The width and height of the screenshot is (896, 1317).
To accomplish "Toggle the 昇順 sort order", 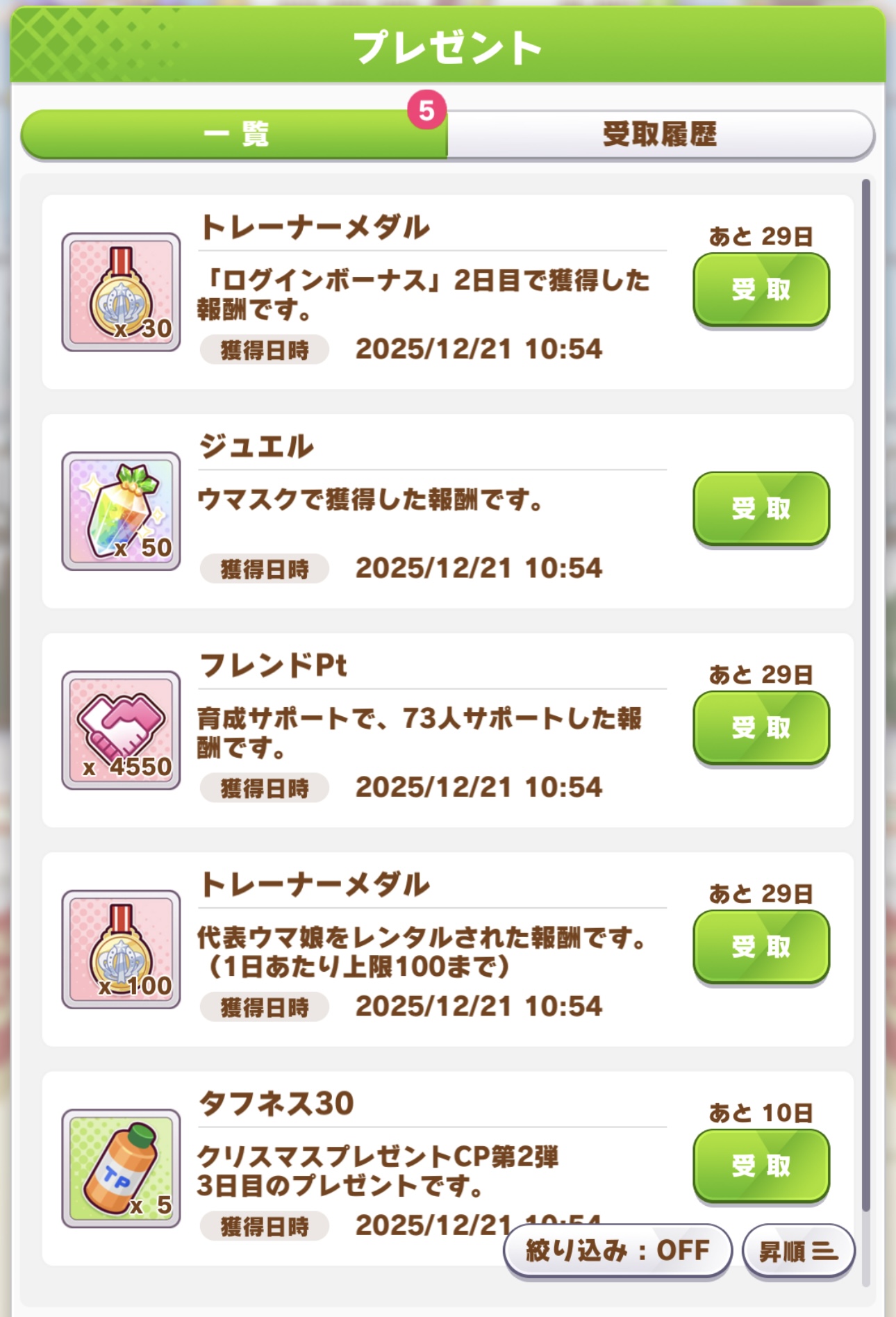I will point(798,1251).
